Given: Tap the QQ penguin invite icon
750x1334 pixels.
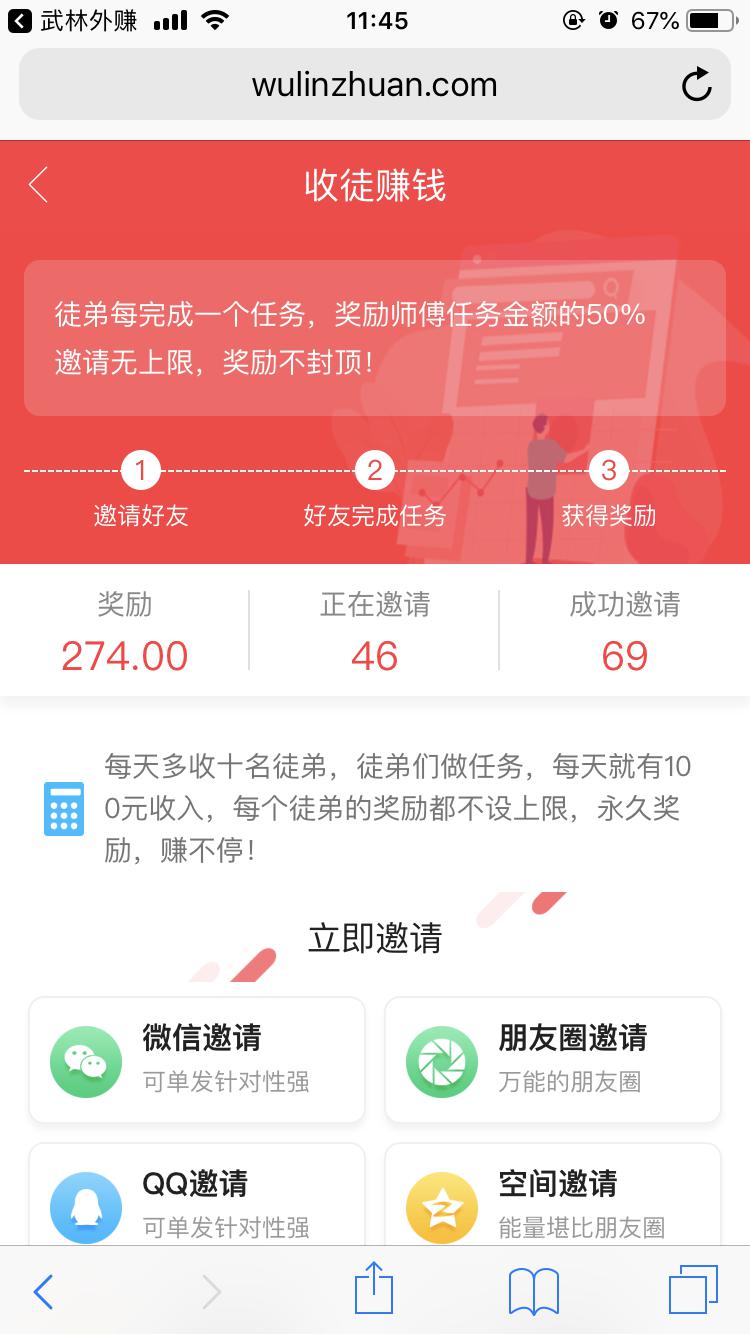Looking at the screenshot, I should pyautogui.click(x=85, y=1207).
